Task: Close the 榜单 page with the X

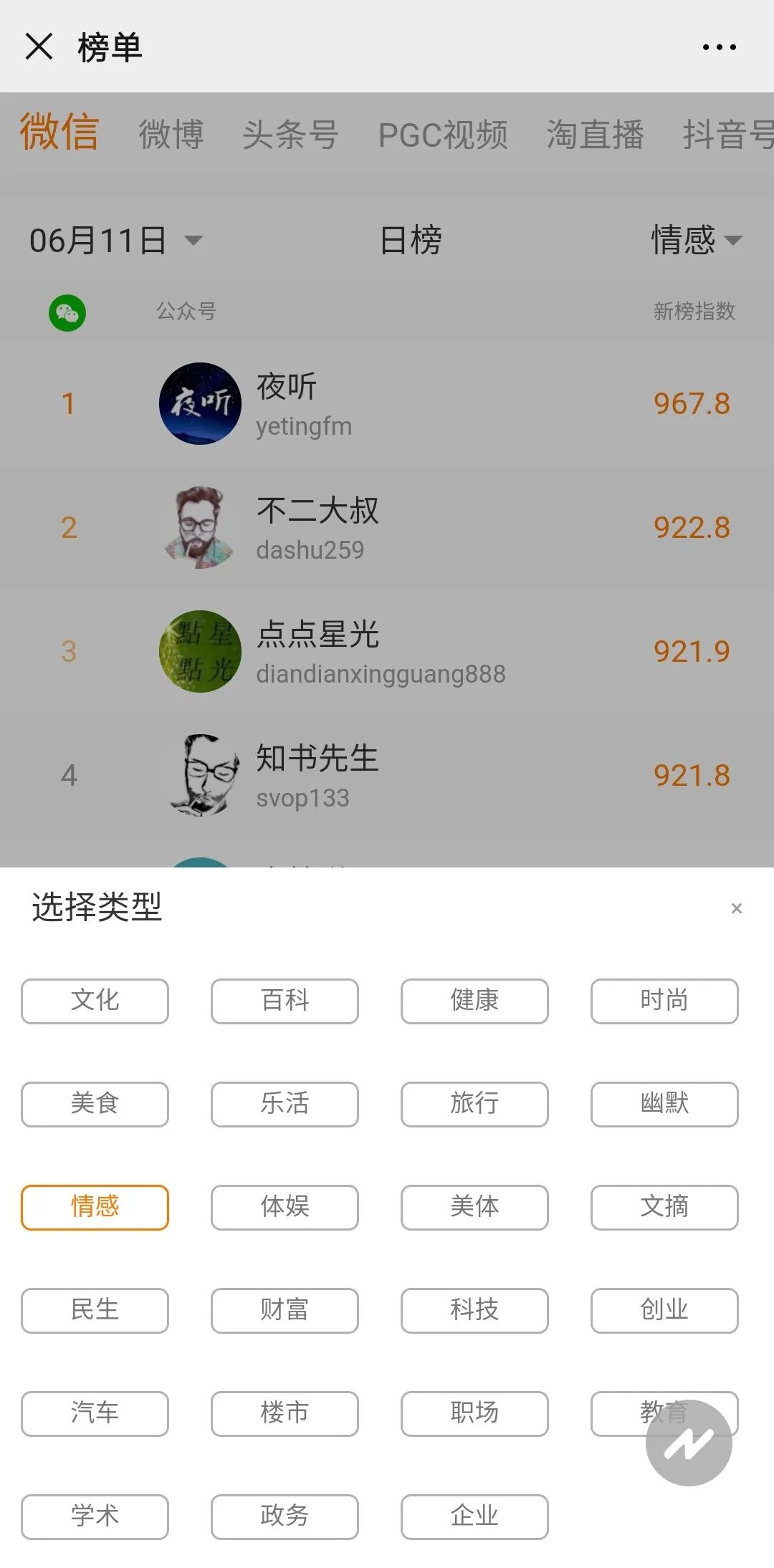Action: [x=39, y=47]
